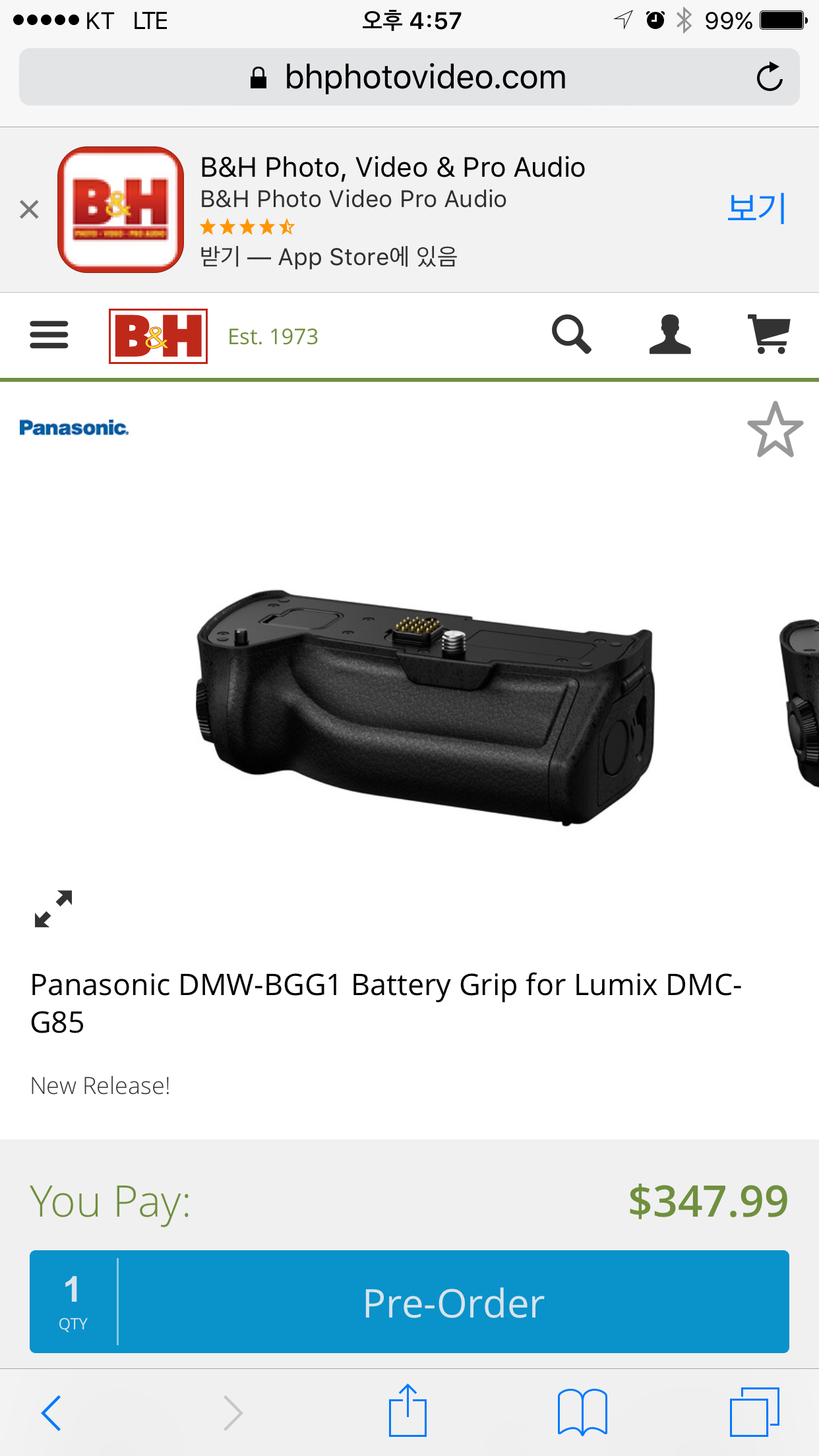Show open Safari tabs
This screenshot has height=1456, width=819.
click(x=754, y=1412)
